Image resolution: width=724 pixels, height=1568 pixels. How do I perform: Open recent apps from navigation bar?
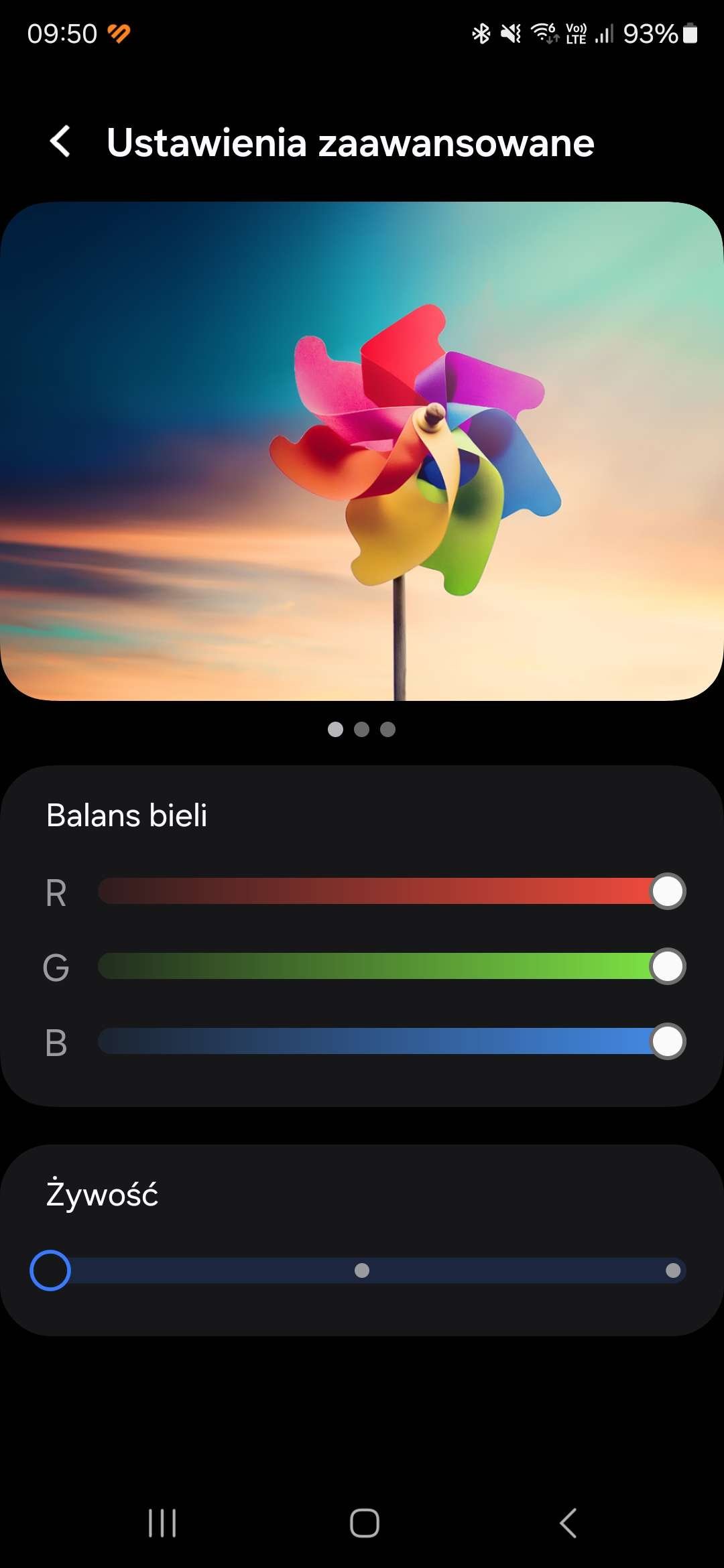pyautogui.click(x=162, y=1523)
